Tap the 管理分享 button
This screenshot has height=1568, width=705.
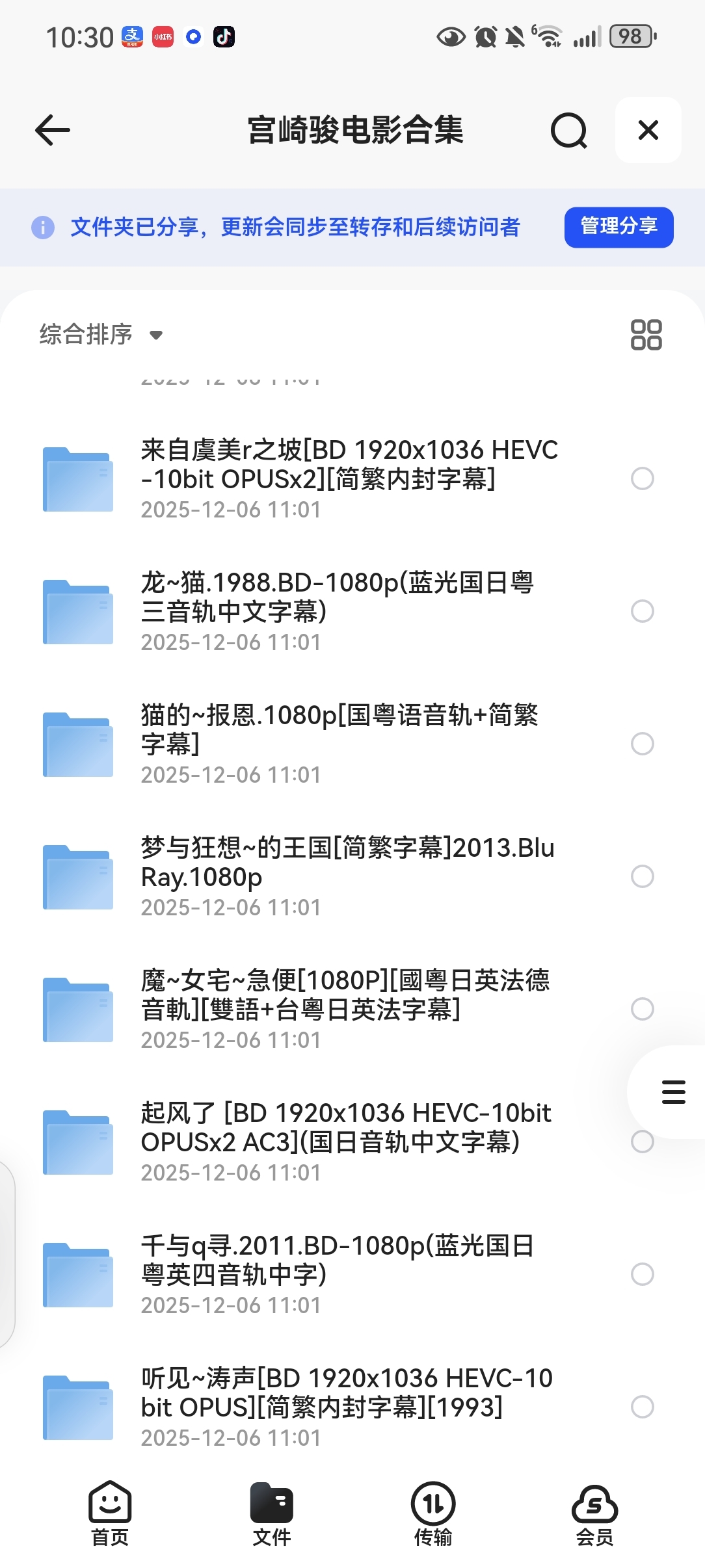point(619,227)
